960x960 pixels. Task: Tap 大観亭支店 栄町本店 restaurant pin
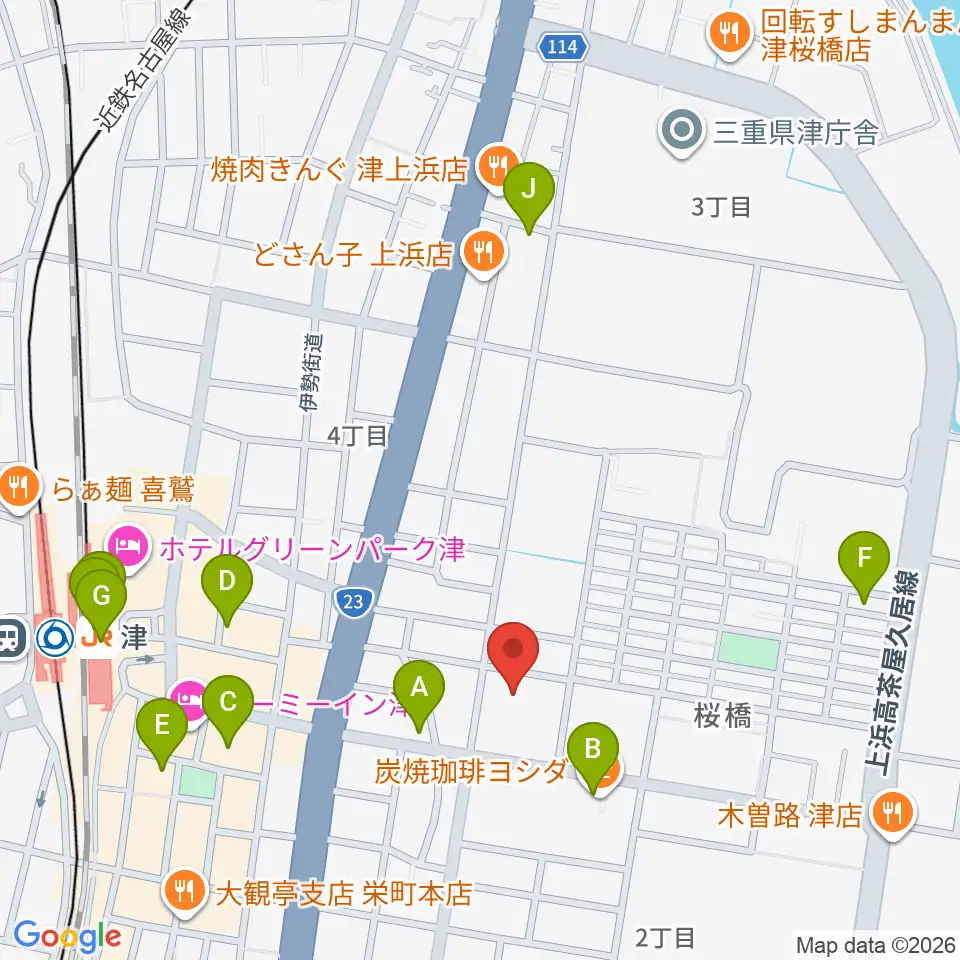pos(185,891)
